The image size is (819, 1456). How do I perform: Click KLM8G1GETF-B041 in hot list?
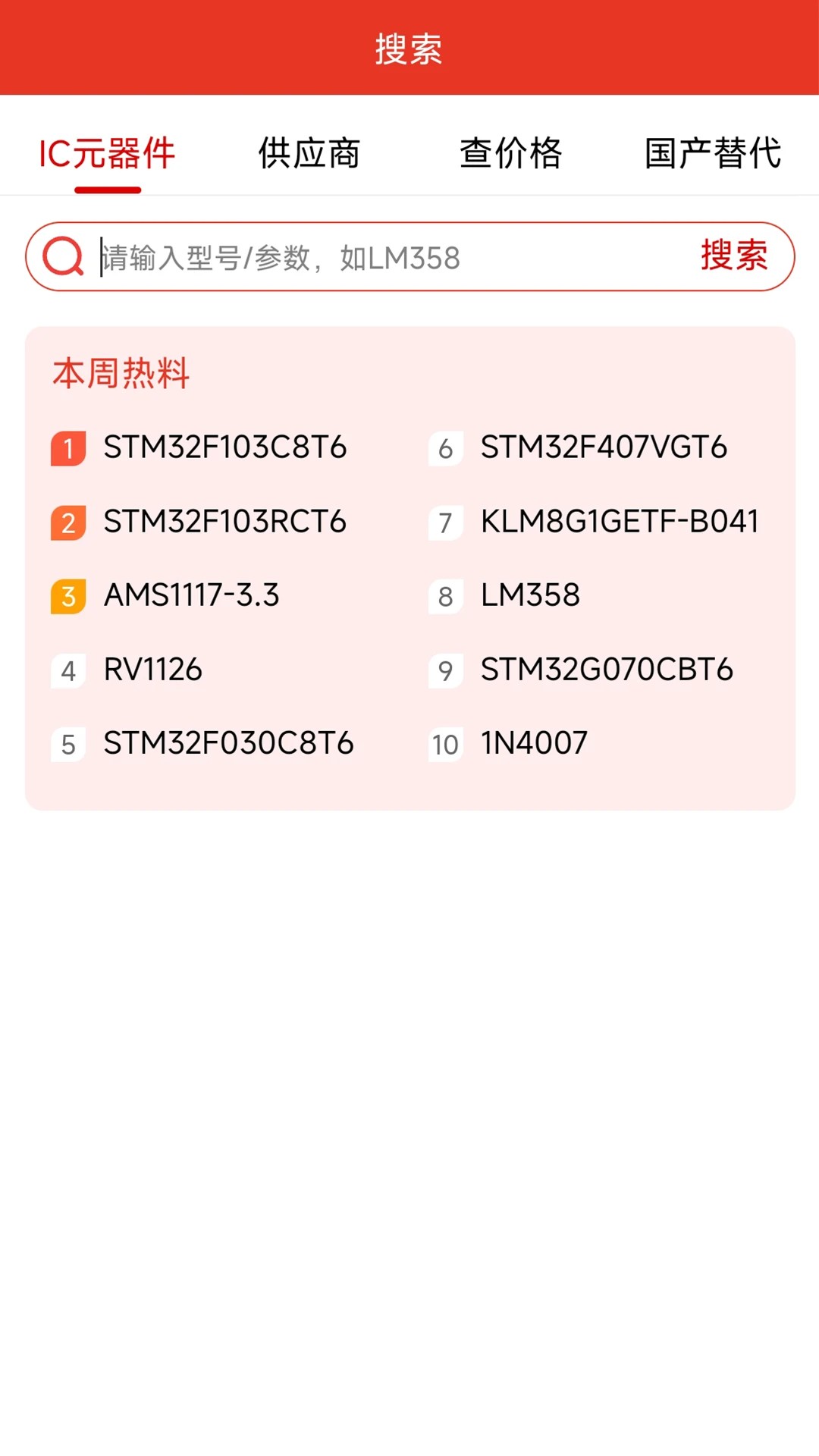[x=620, y=522]
